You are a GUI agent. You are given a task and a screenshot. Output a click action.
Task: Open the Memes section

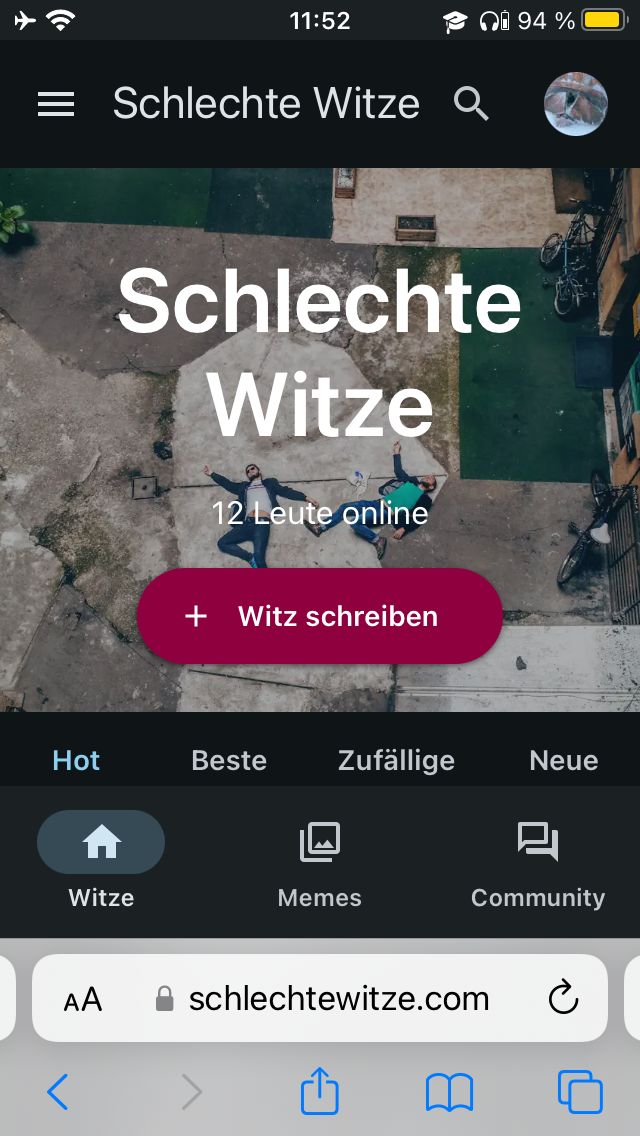pos(320,860)
